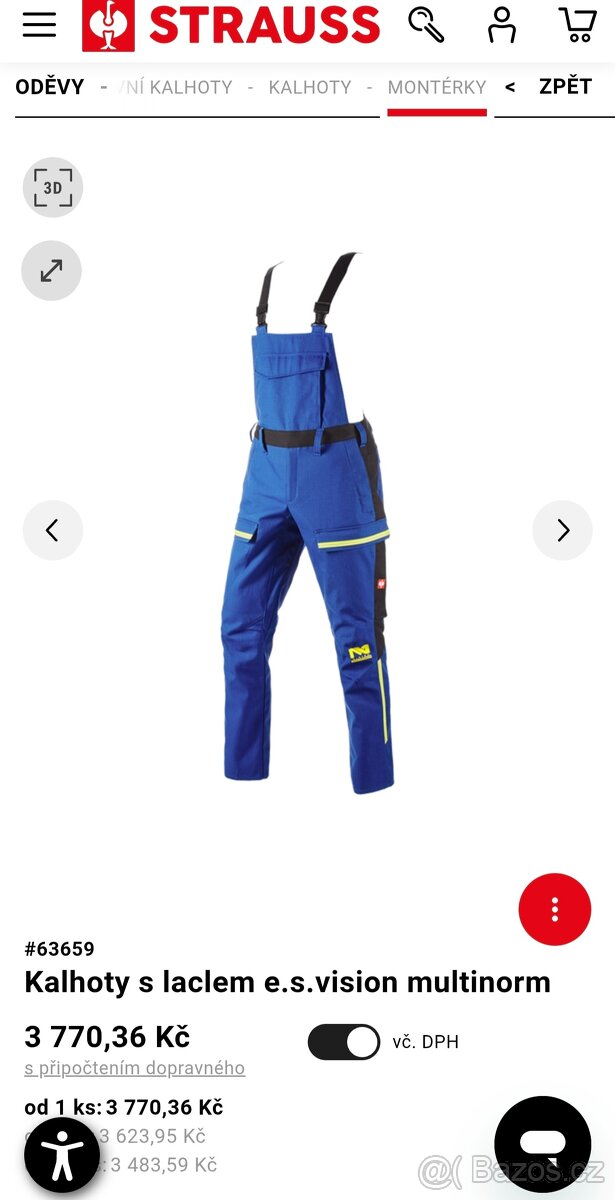Open the red three-dot options button
Image resolution: width=615 pixels, height=1200 pixels.
554,909
